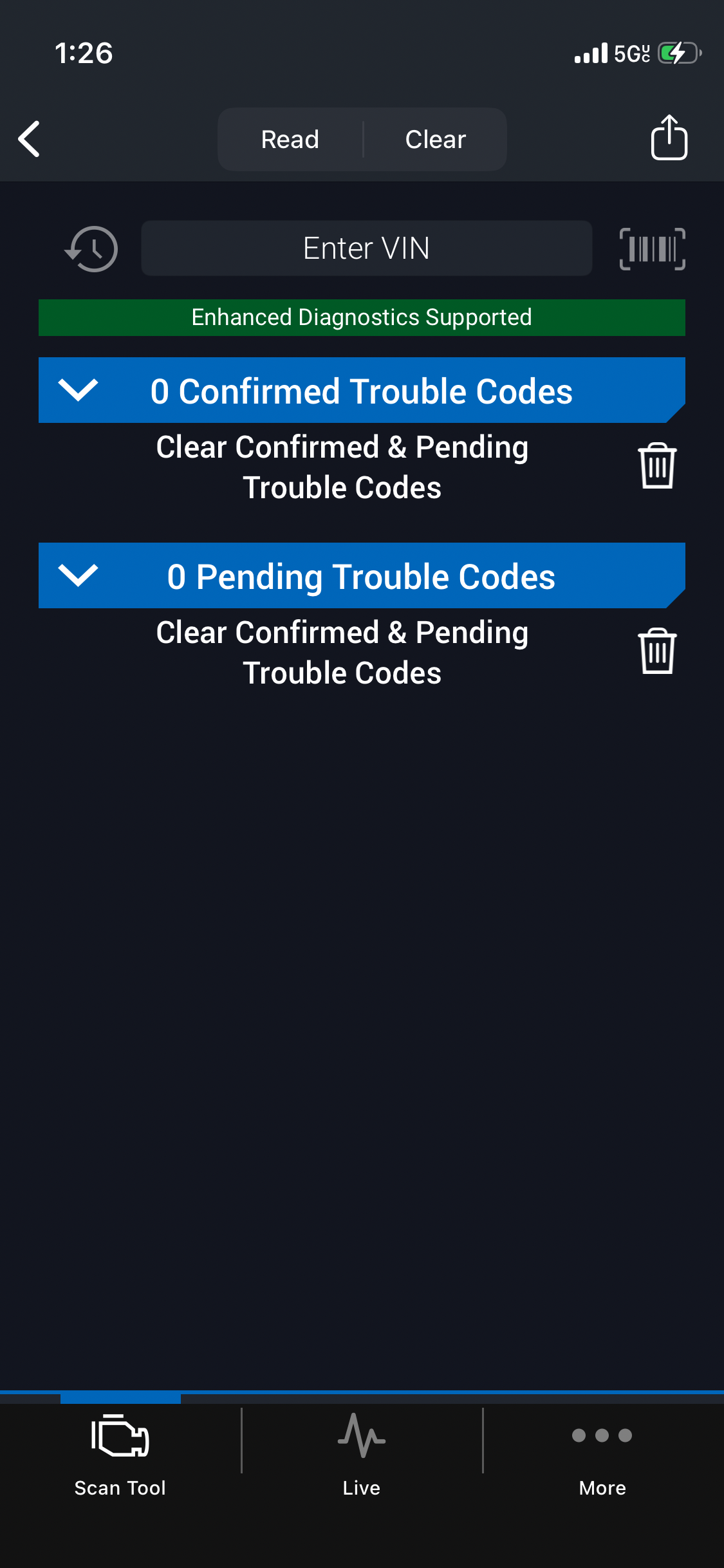The height and width of the screenshot is (1568, 724).
Task: Tap the trash icon under Confirmed Trouble Codes
Action: 656,466
